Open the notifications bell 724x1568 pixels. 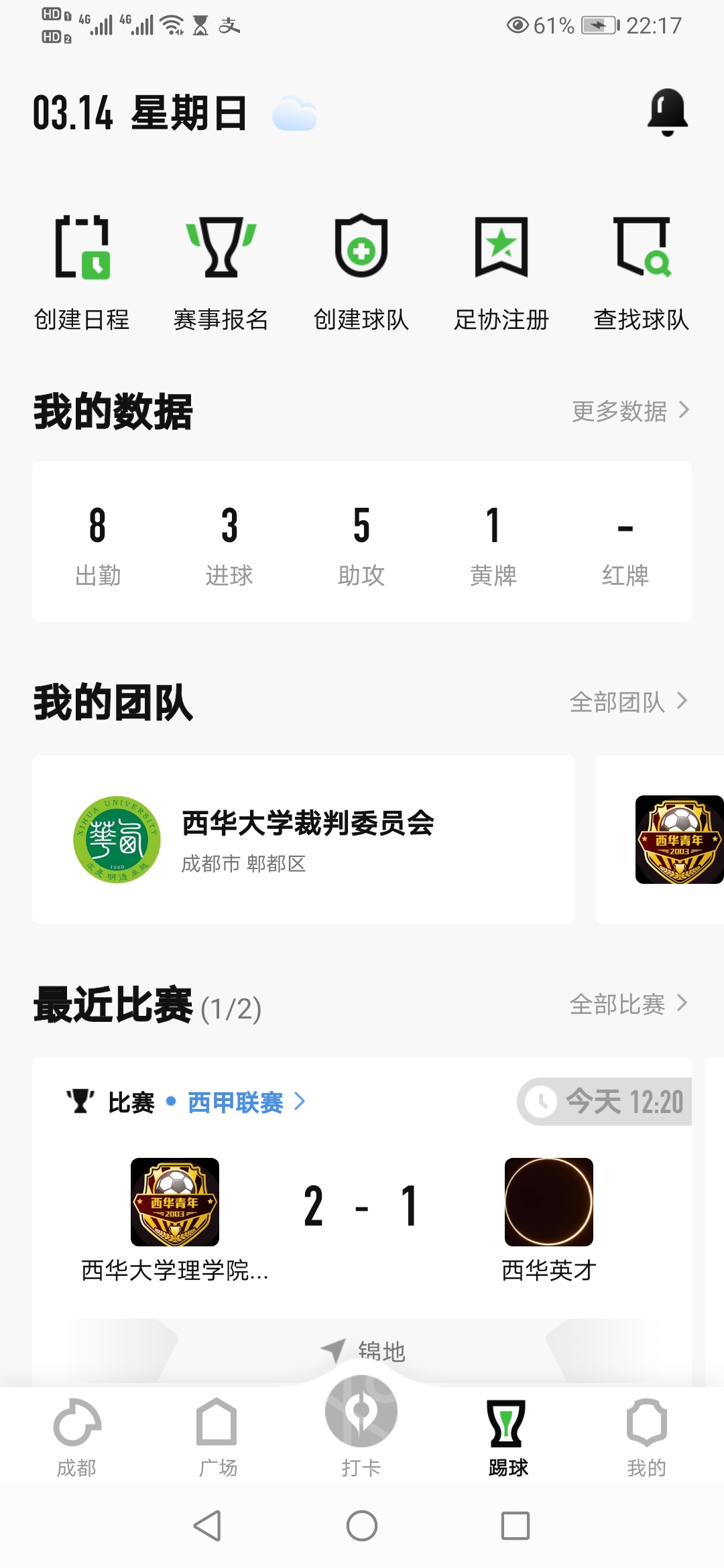(668, 112)
